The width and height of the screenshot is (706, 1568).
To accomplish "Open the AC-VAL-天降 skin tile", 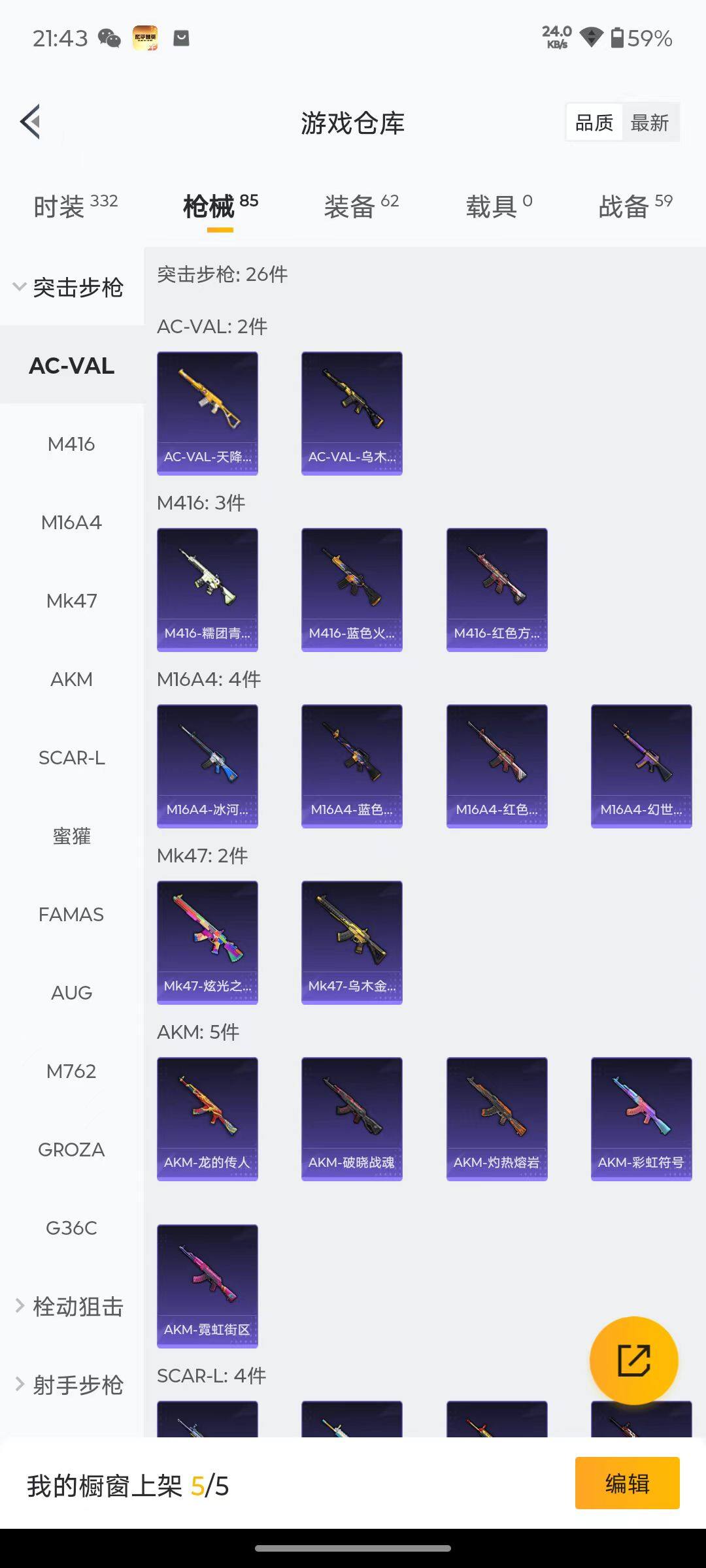I will click(207, 413).
